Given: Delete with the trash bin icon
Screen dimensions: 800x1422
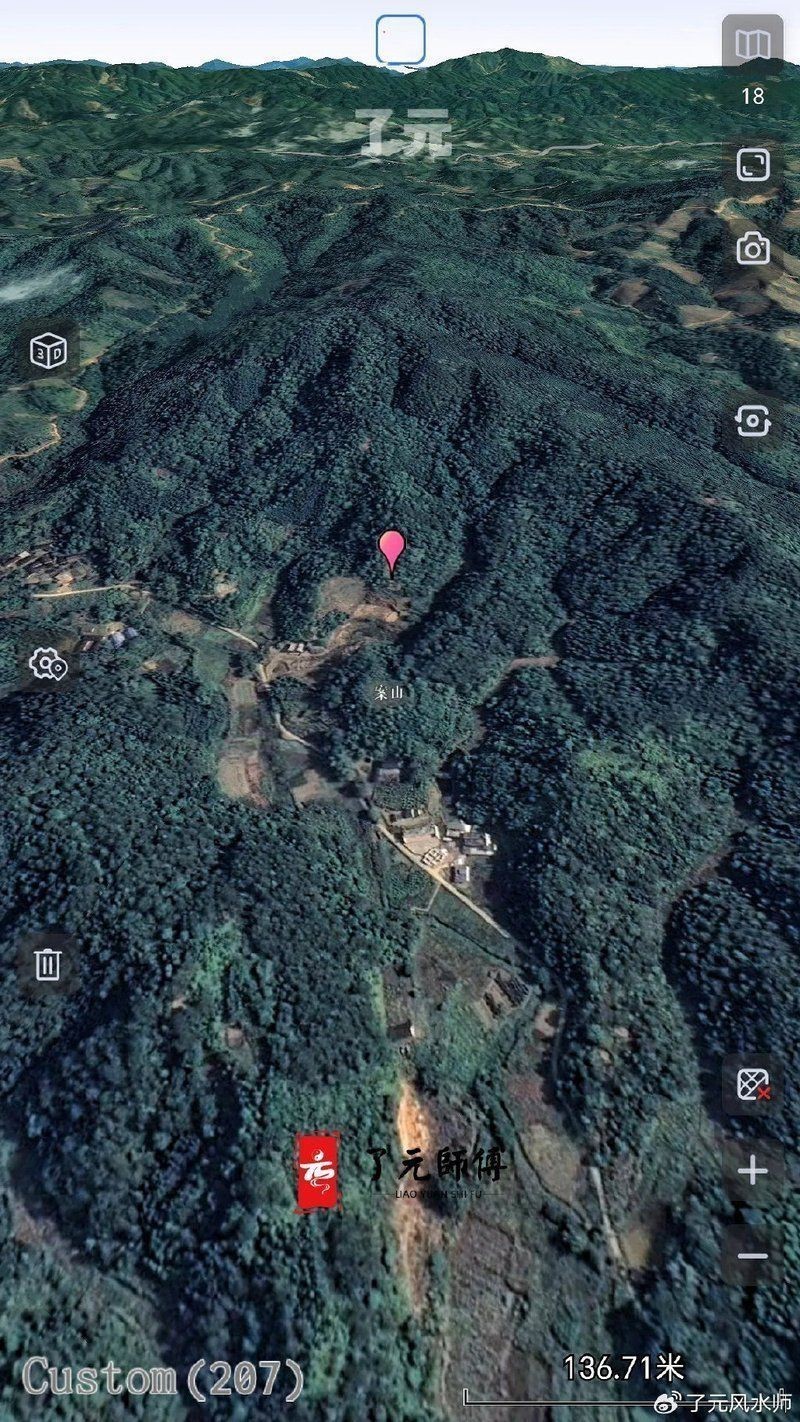Looking at the screenshot, I should click(x=48, y=964).
